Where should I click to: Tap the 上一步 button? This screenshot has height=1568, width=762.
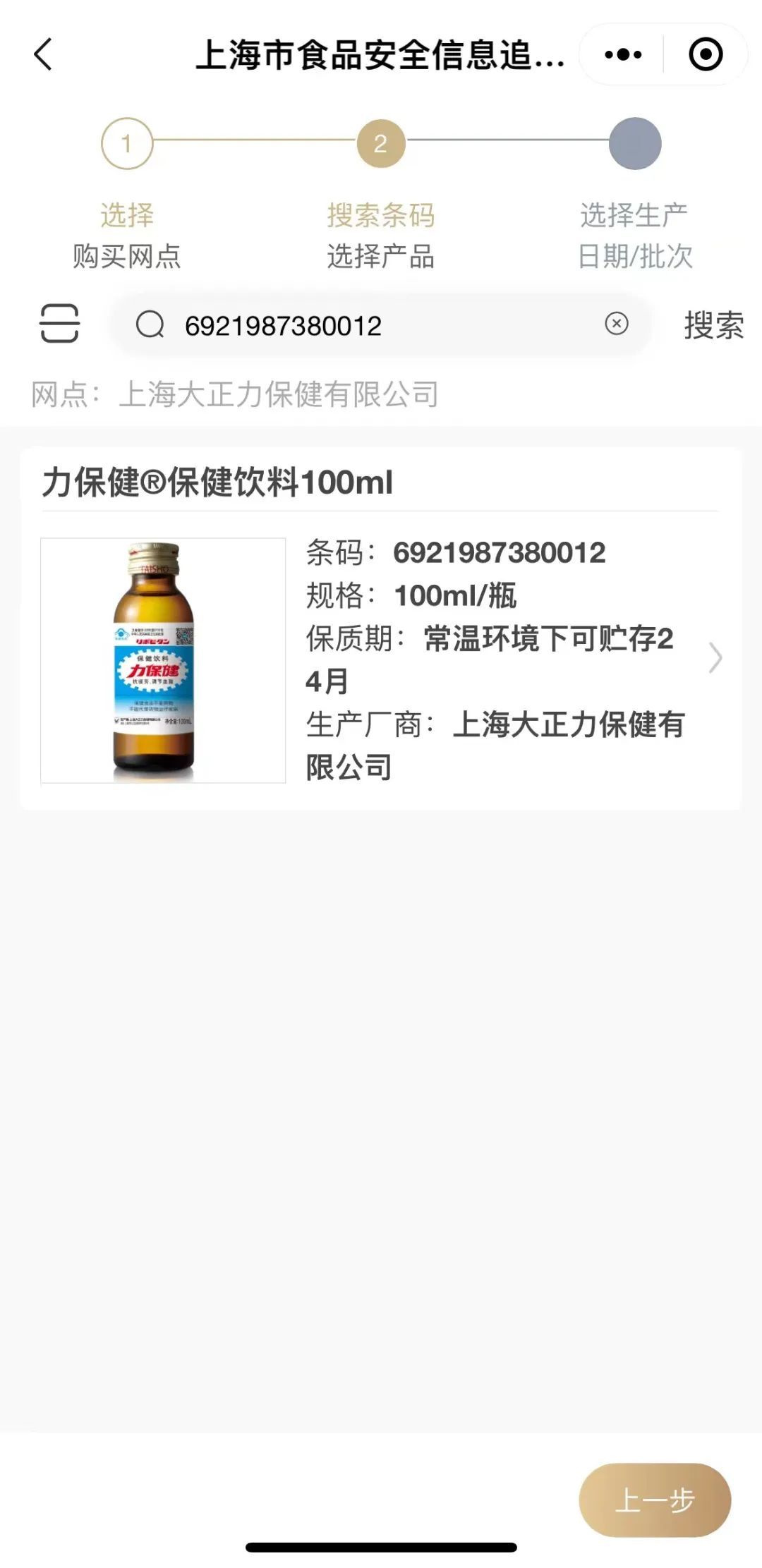[654, 1500]
